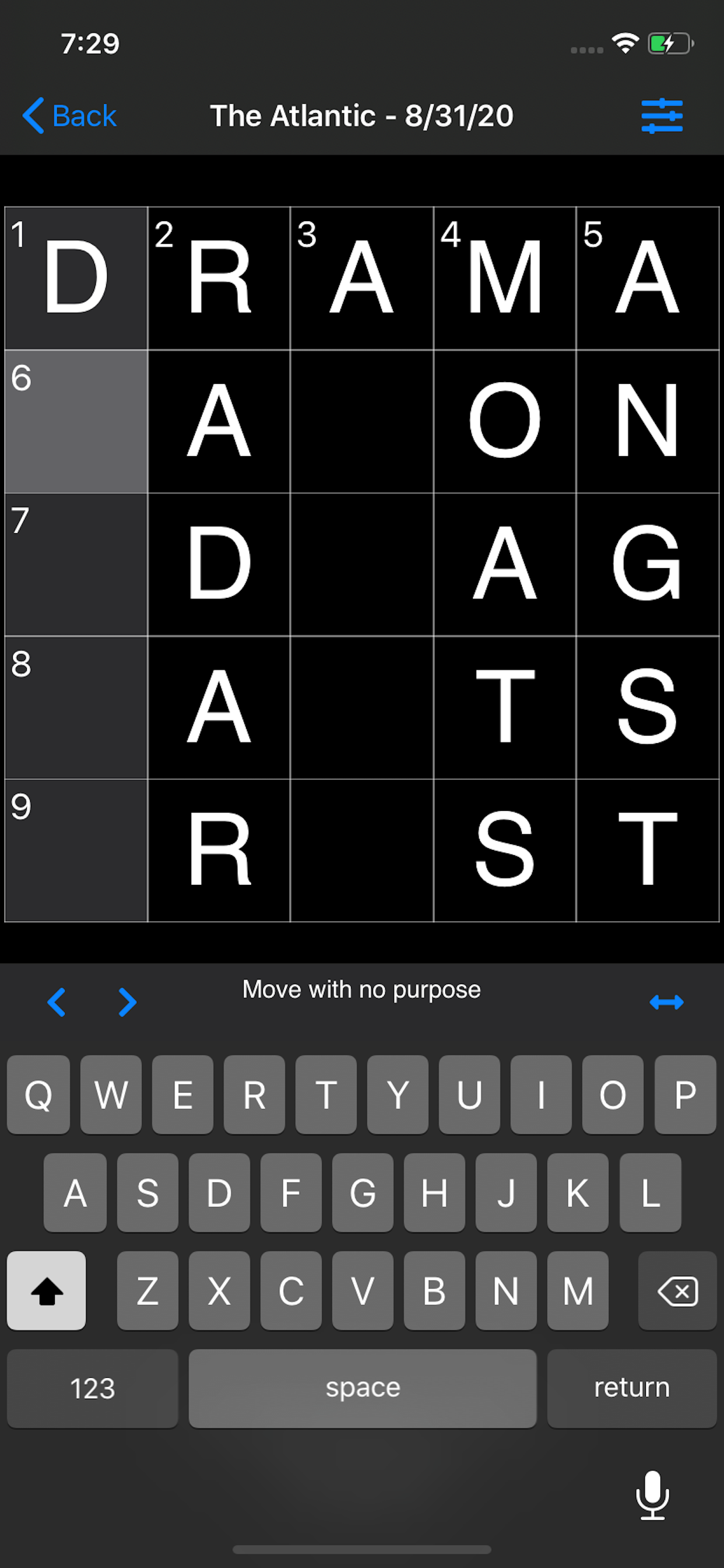Switch keyboard to numbers with 123
The width and height of the screenshot is (724, 1568).
point(93,1388)
